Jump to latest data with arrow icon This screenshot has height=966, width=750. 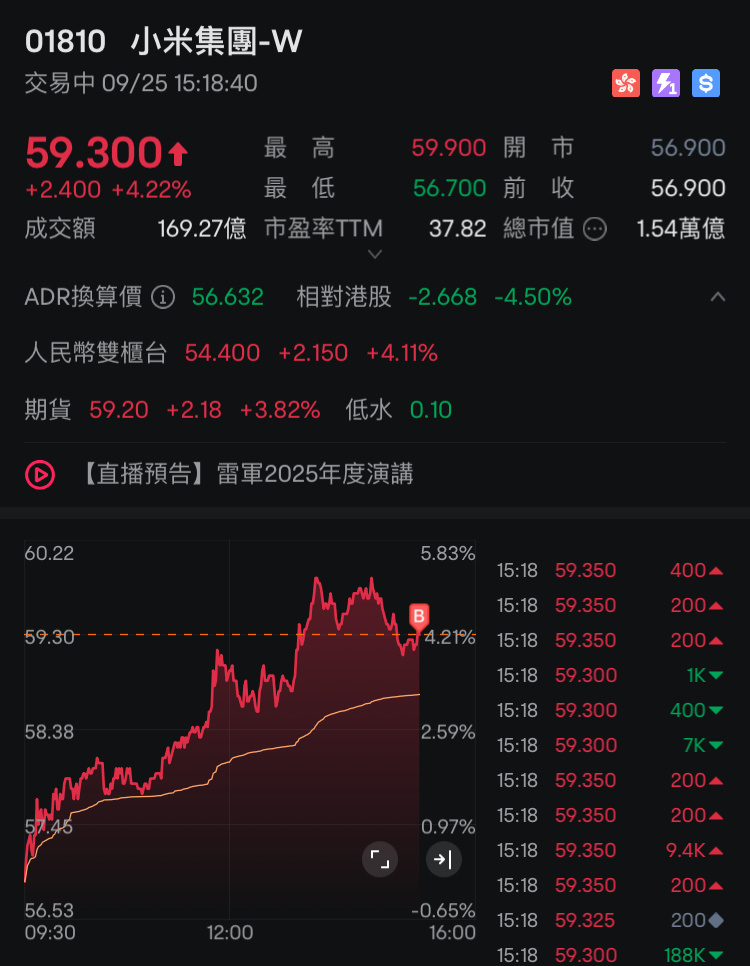[x=444, y=859]
